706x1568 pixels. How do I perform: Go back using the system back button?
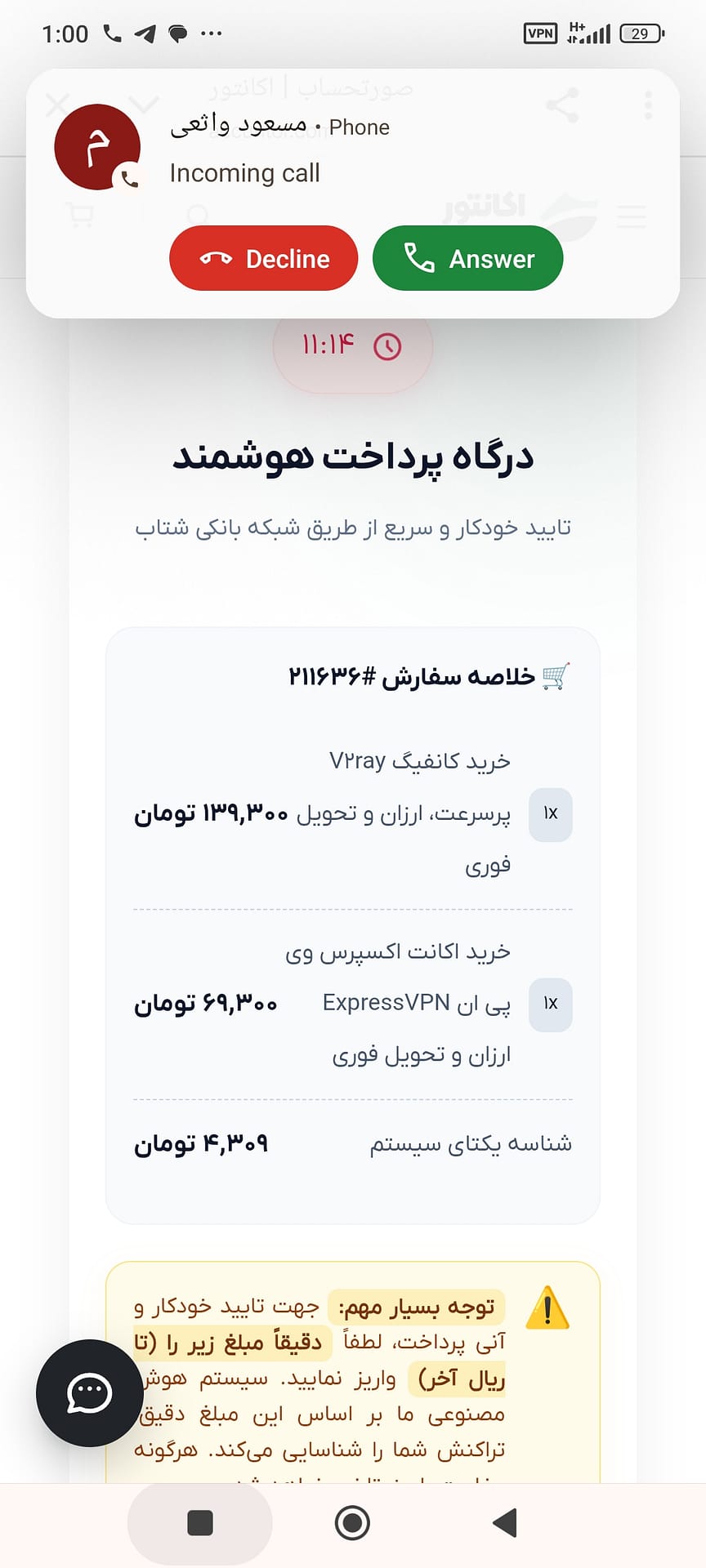(505, 1523)
